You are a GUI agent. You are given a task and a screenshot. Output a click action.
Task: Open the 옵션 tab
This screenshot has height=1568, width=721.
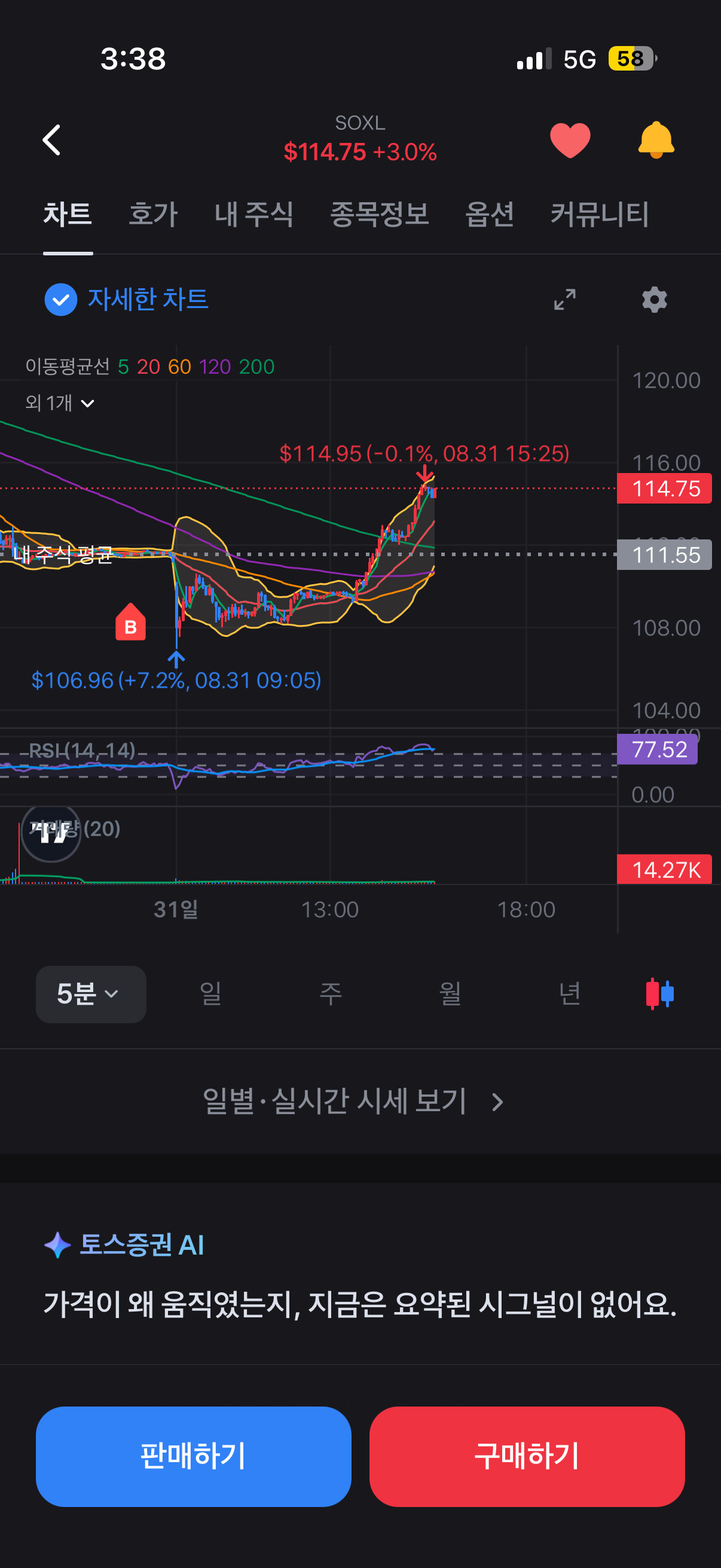coord(489,214)
